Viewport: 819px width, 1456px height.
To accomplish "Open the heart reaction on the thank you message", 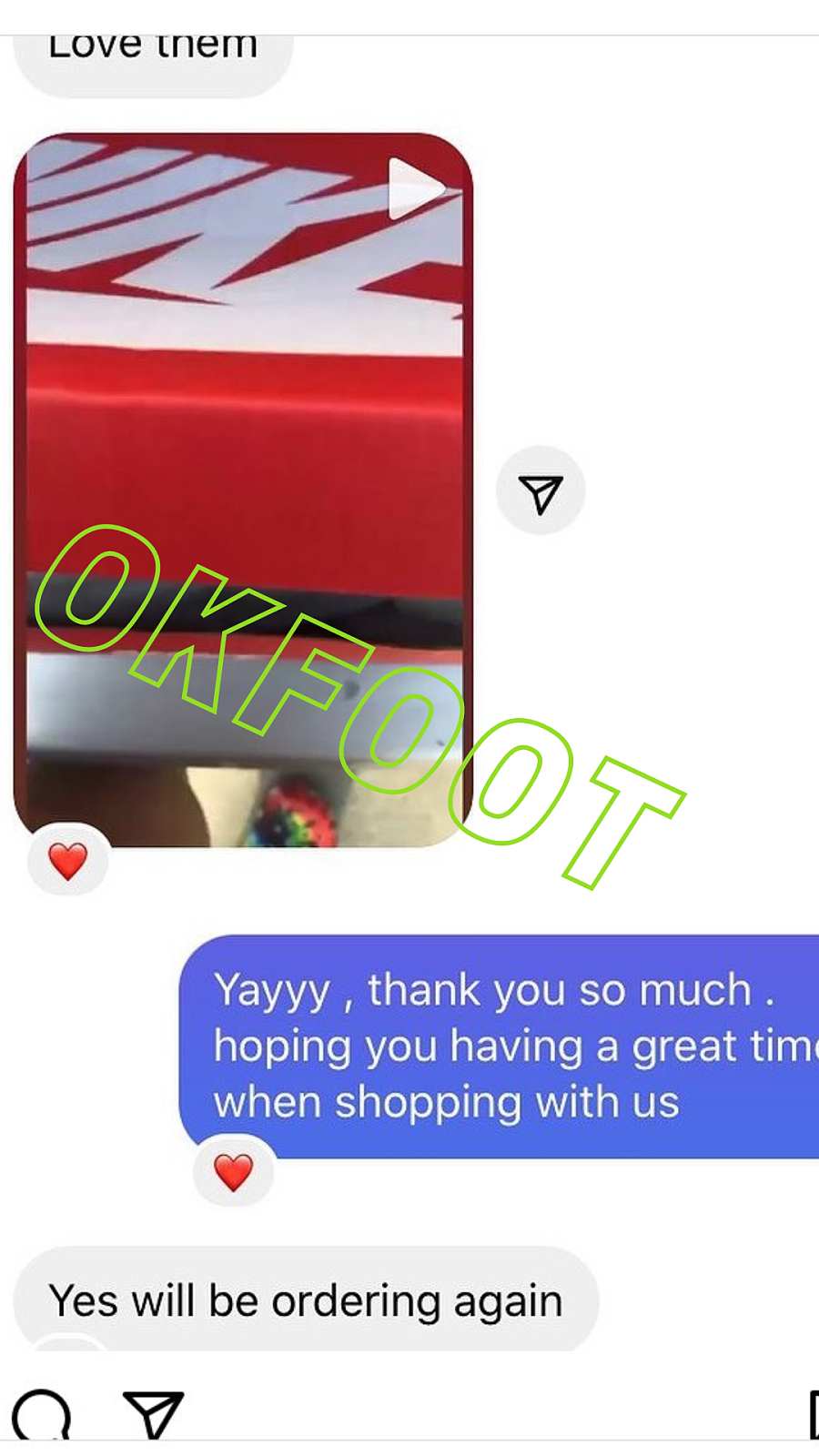I will coord(233,1172).
